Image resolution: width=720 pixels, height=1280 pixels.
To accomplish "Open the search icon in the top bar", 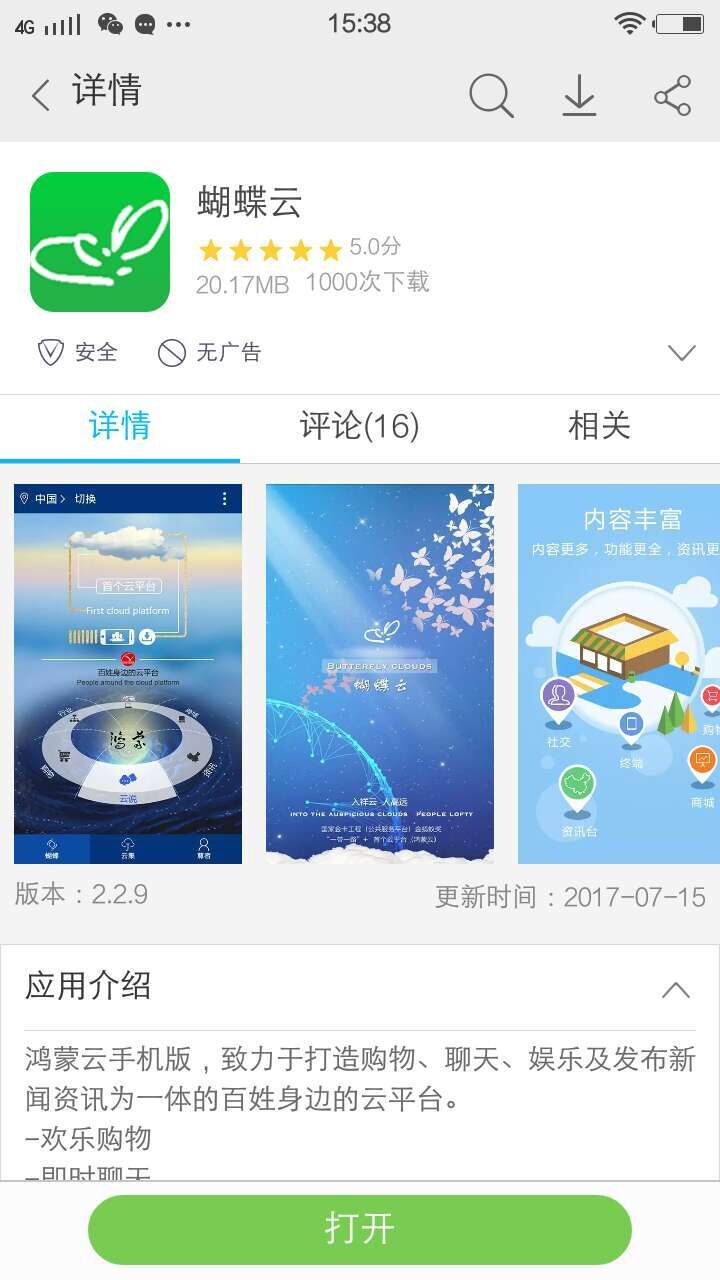I will click(x=491, y=96).
